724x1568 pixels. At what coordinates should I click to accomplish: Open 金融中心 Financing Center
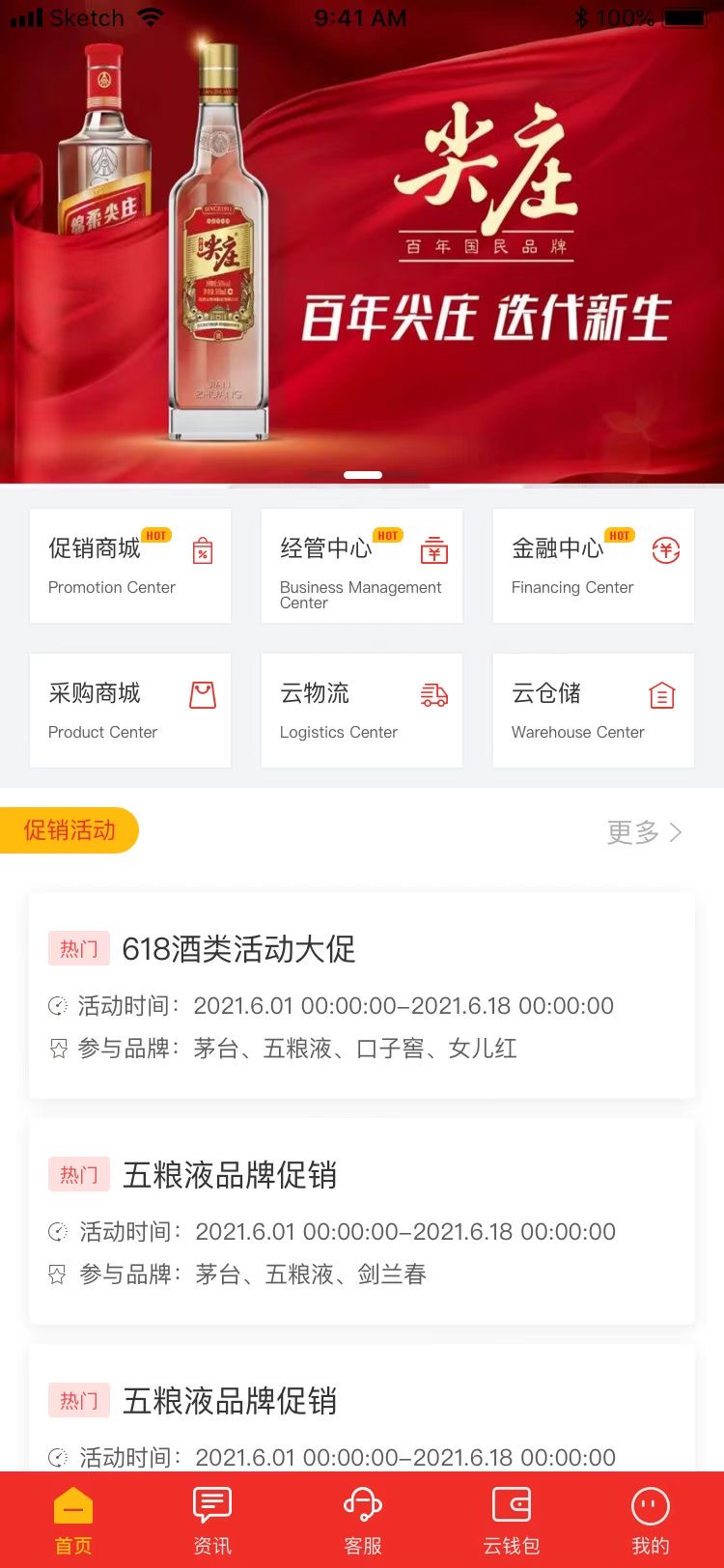(594, 566)
